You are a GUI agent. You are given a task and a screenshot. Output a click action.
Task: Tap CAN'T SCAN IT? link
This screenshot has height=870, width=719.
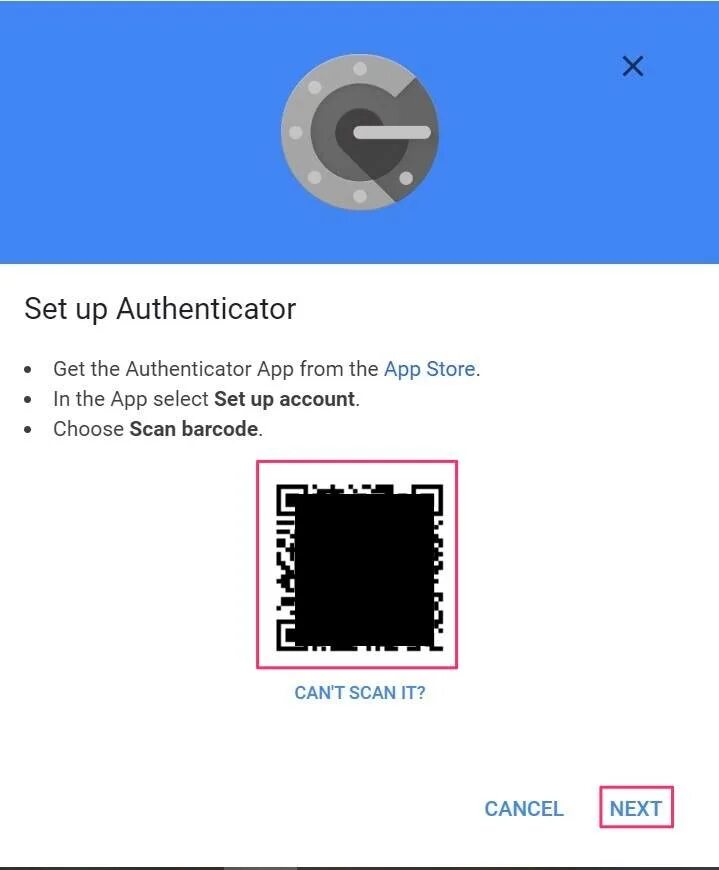(x=359, y=692)
